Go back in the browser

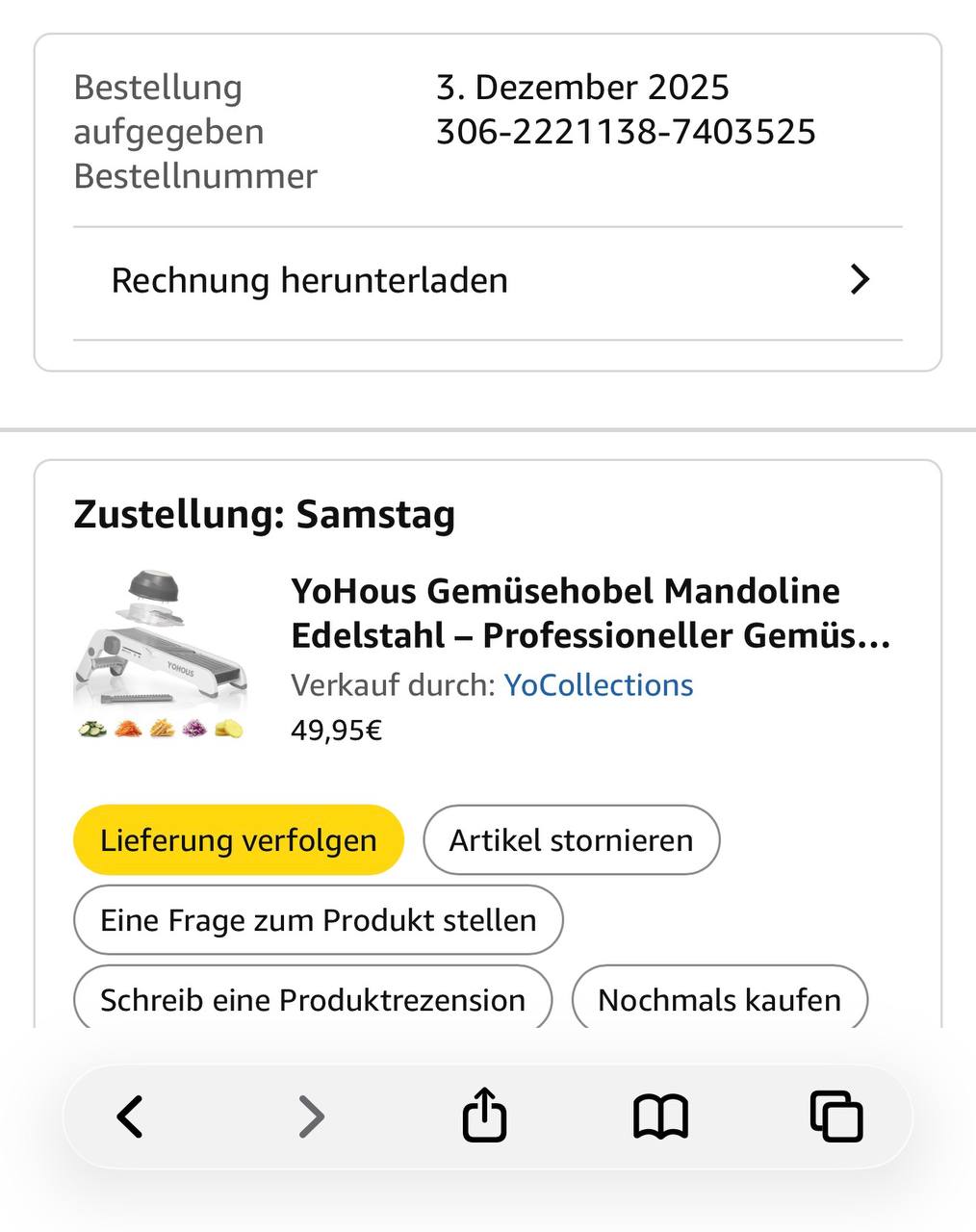click(130, 1116)
